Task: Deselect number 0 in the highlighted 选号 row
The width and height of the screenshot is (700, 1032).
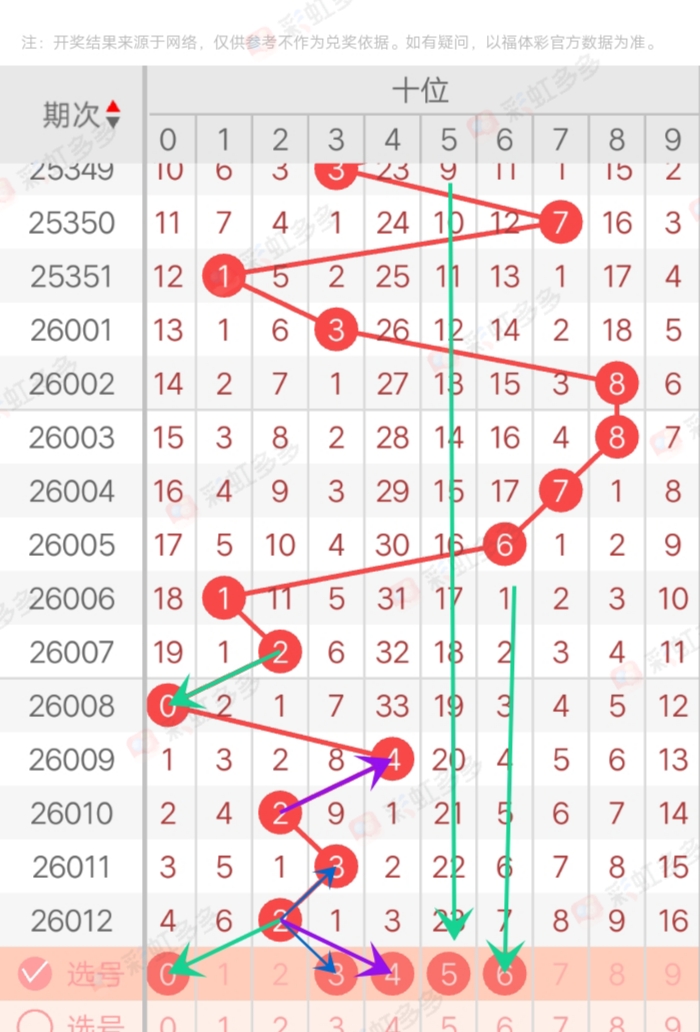Action: [168, 973]
